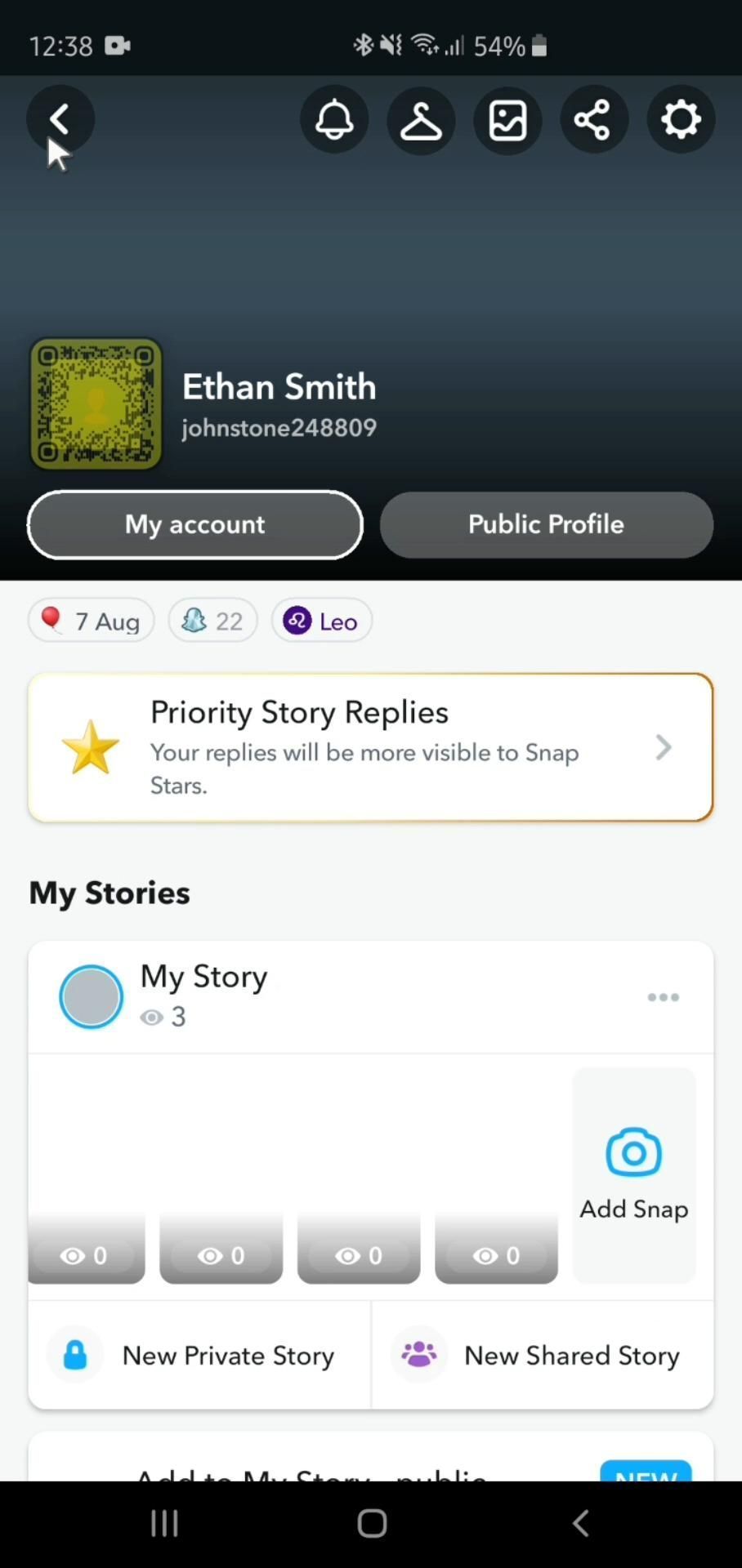Image resolution: width=742 pixels, height=1568 pixels.
Task: Switch to Public Profile
Action: point(546,524)
